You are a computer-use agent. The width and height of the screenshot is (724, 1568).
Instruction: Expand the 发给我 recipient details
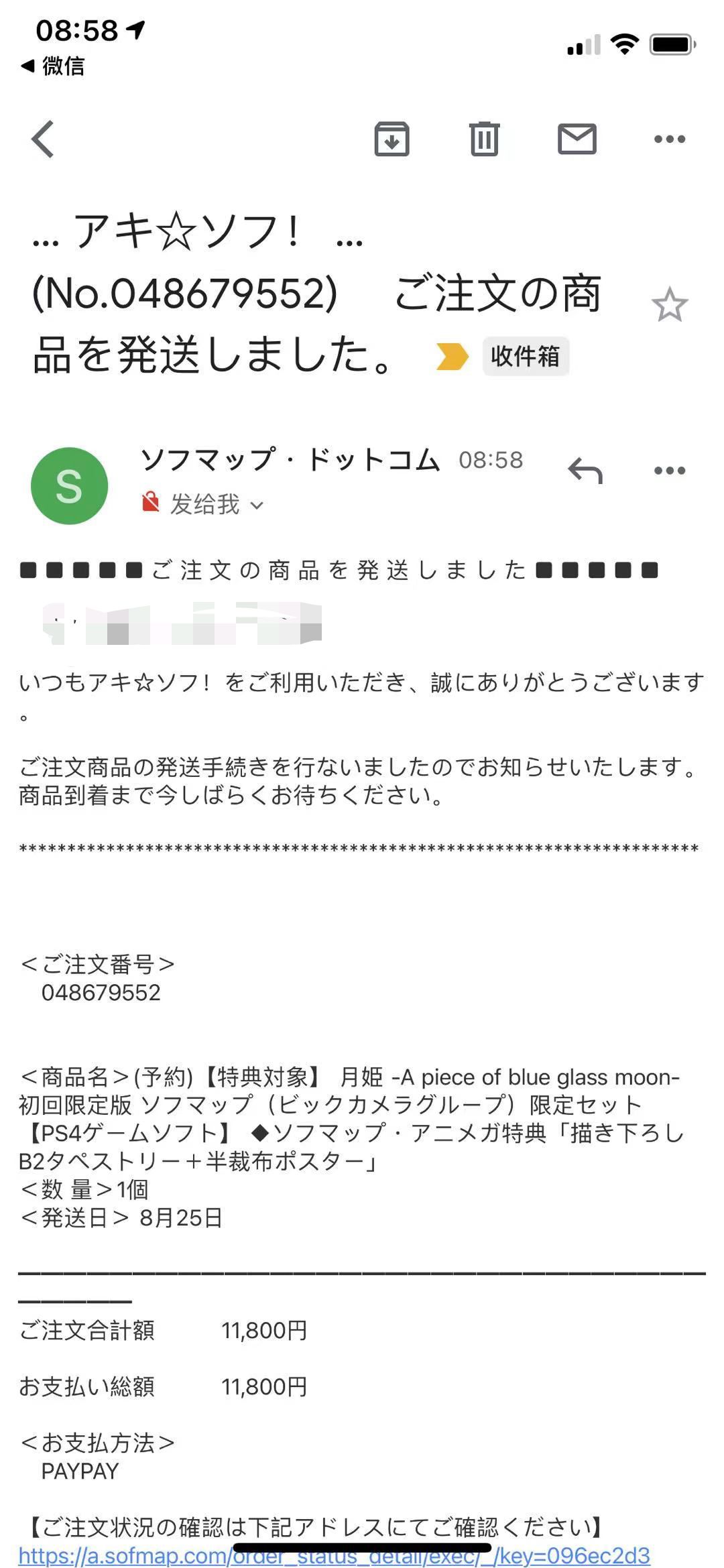point(256,505)
